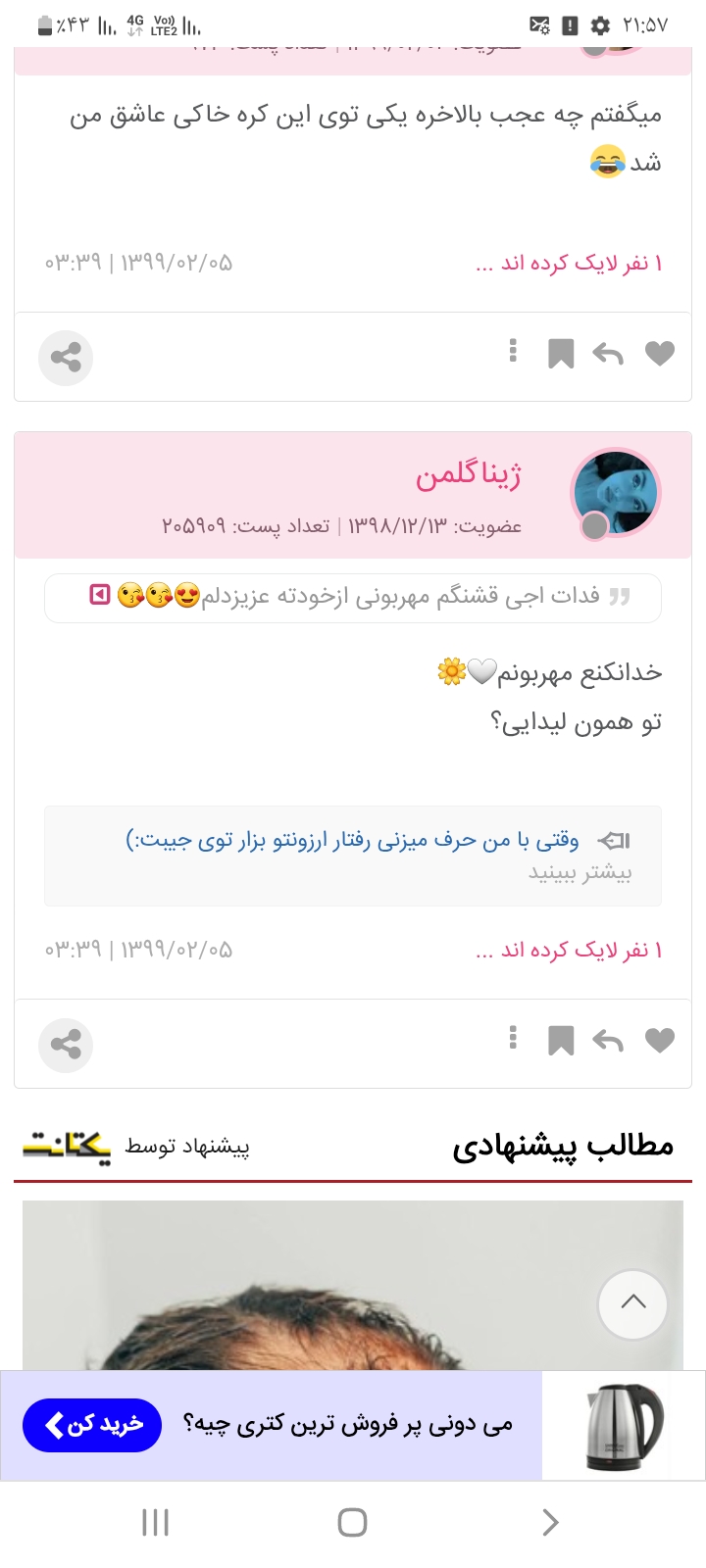Jump back to top with the up arrow

(632, 1303)
